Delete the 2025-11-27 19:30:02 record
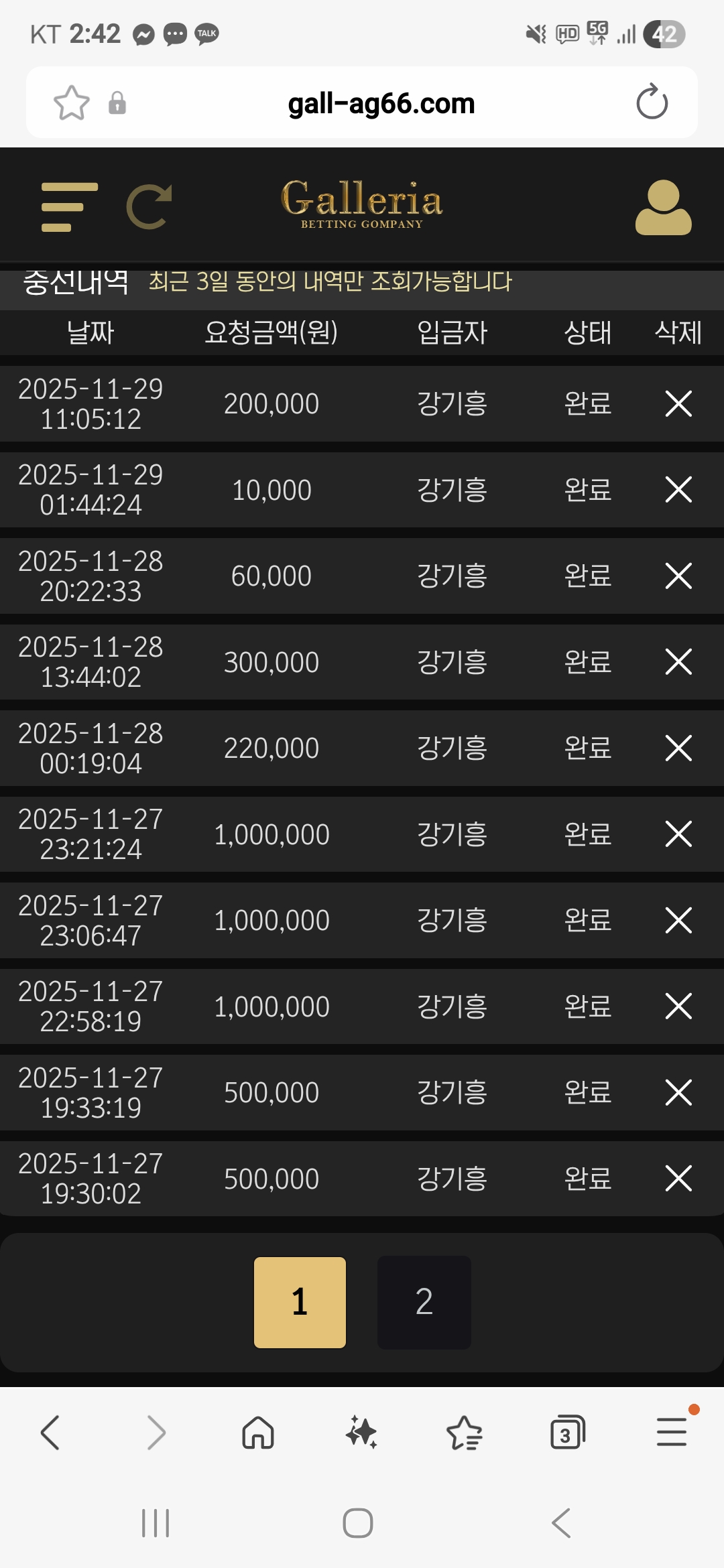Screen dimensions: 724x1568 pos(678,1179)
